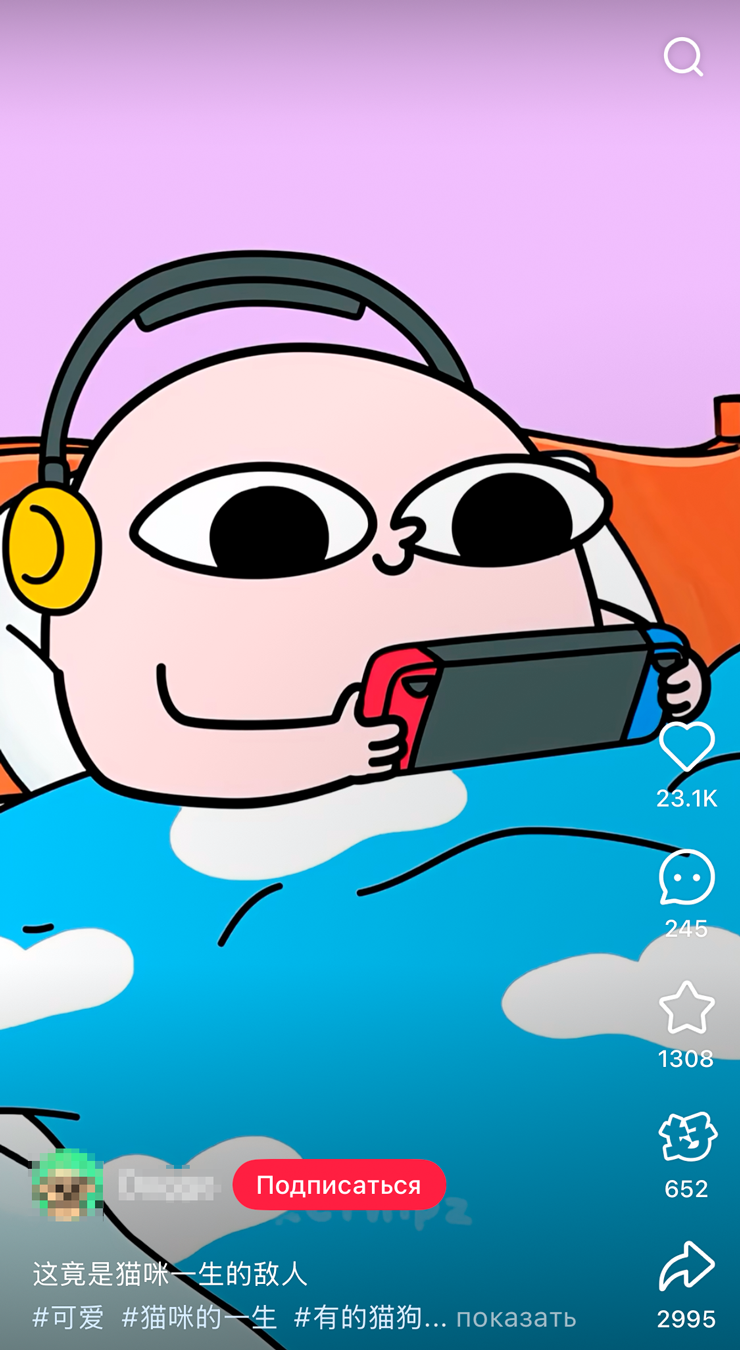
Task: Expand the caption with показать
Action: 516,1317
